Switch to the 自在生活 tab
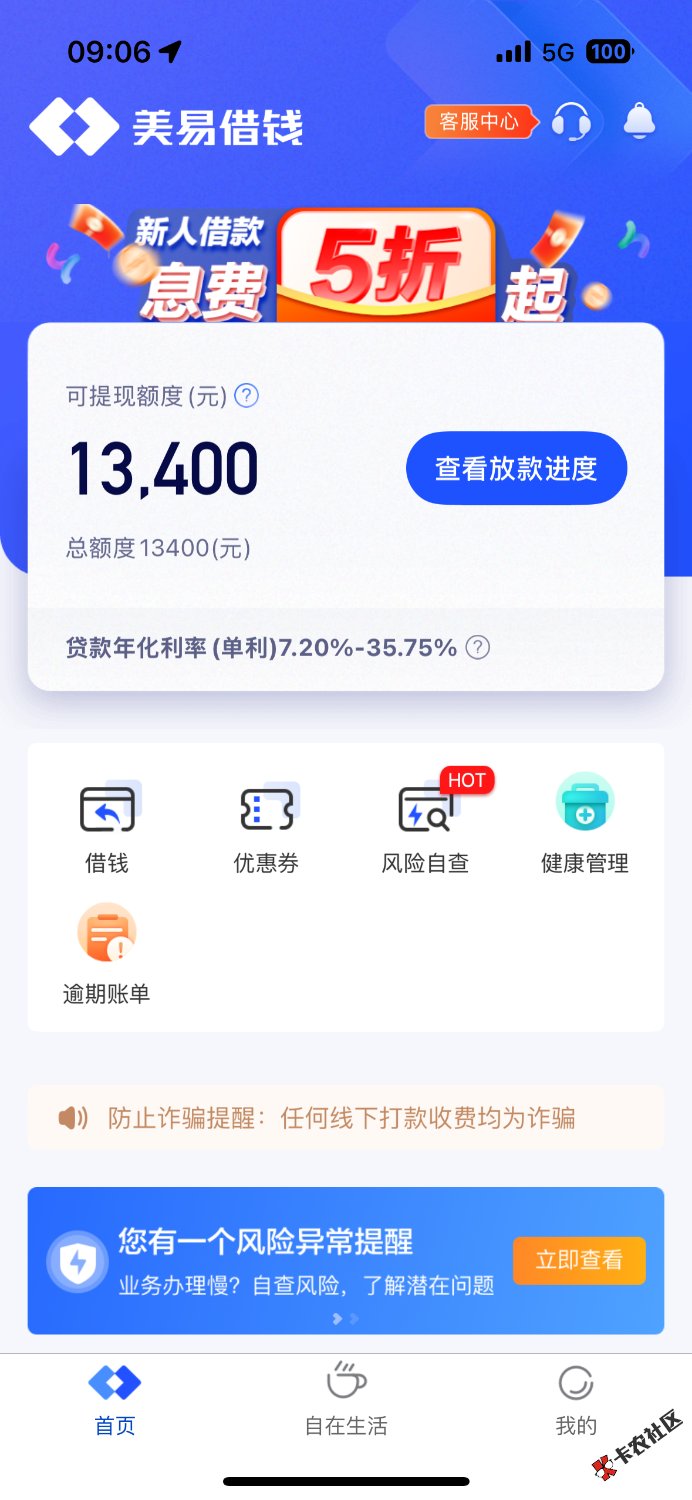Screen dimensions: 692x1500 click(x=346, y=1402)
